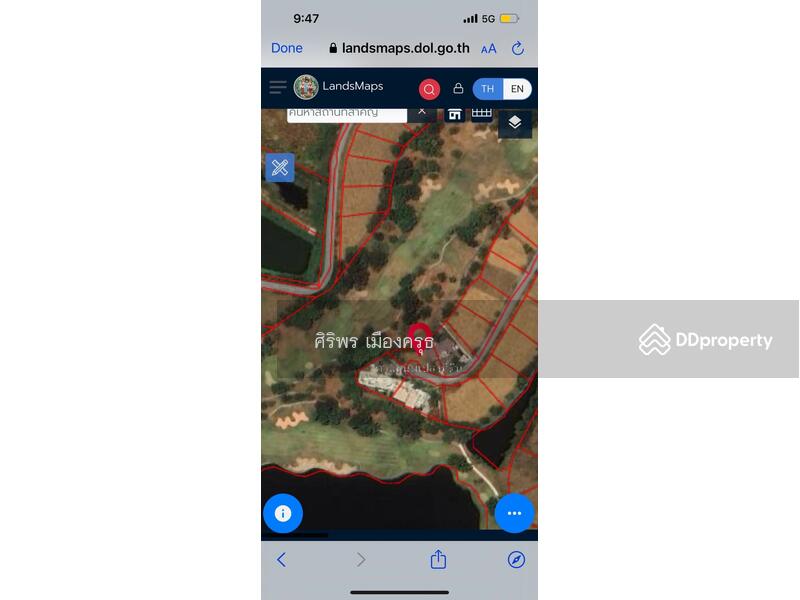Open the LandsMaps hamburger menu

click(x=278, y=88)
